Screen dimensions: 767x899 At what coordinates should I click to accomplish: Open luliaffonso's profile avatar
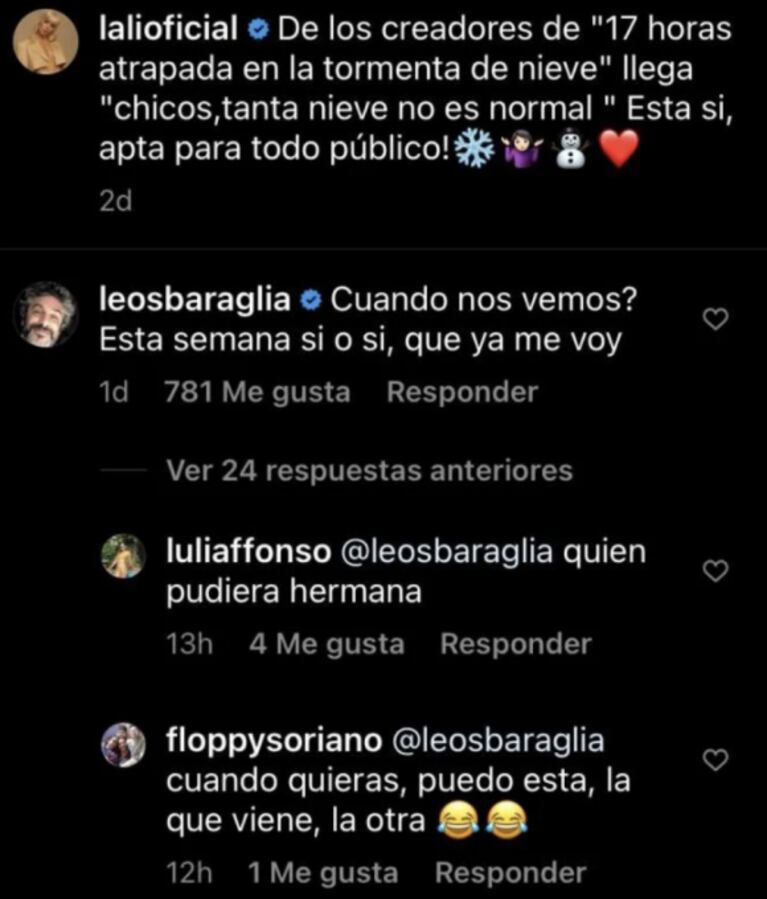coord(124,558)
